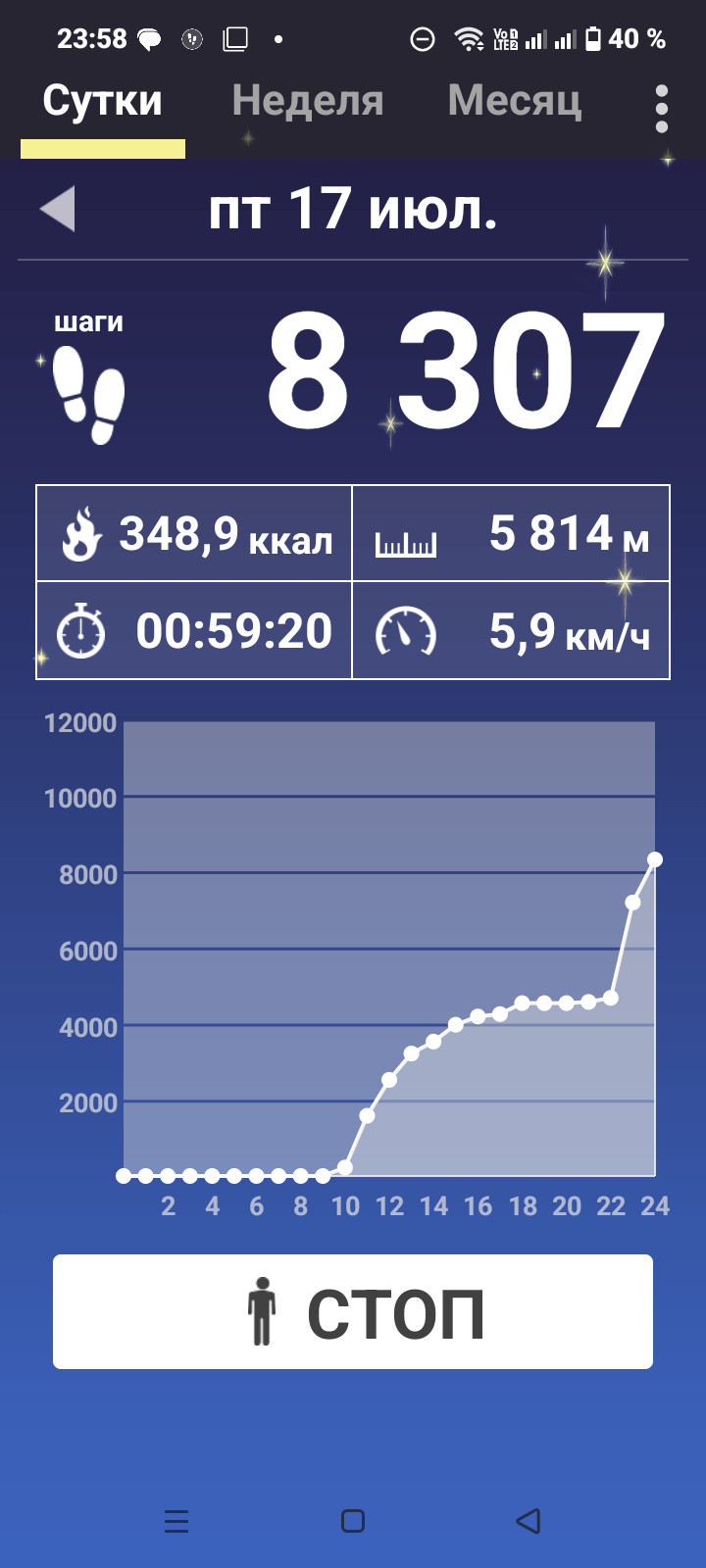Go to the home screen
The height and width of the screenshot is (1568, 706).
(x=353, y=1521)
